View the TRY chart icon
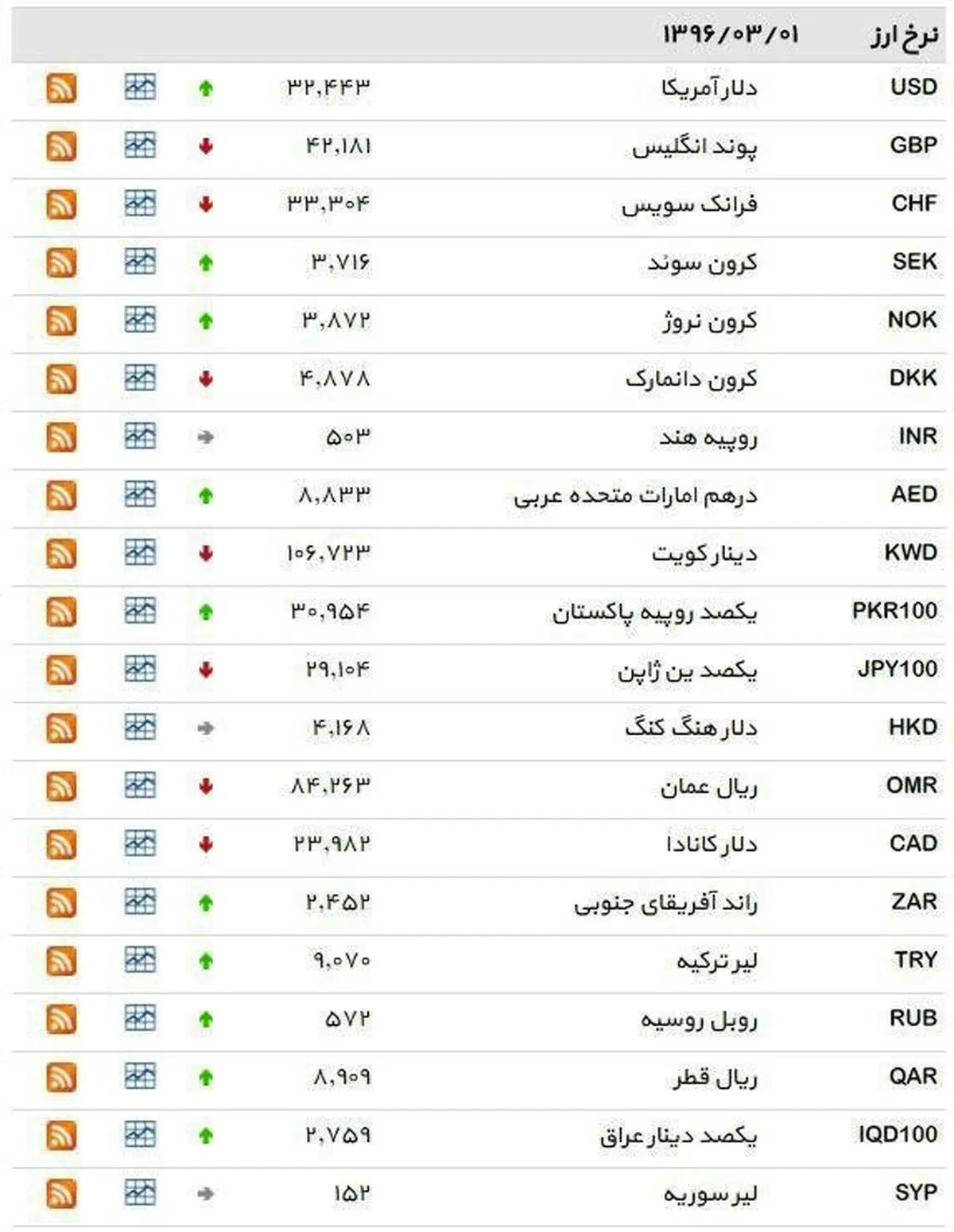 coord(140,959)
